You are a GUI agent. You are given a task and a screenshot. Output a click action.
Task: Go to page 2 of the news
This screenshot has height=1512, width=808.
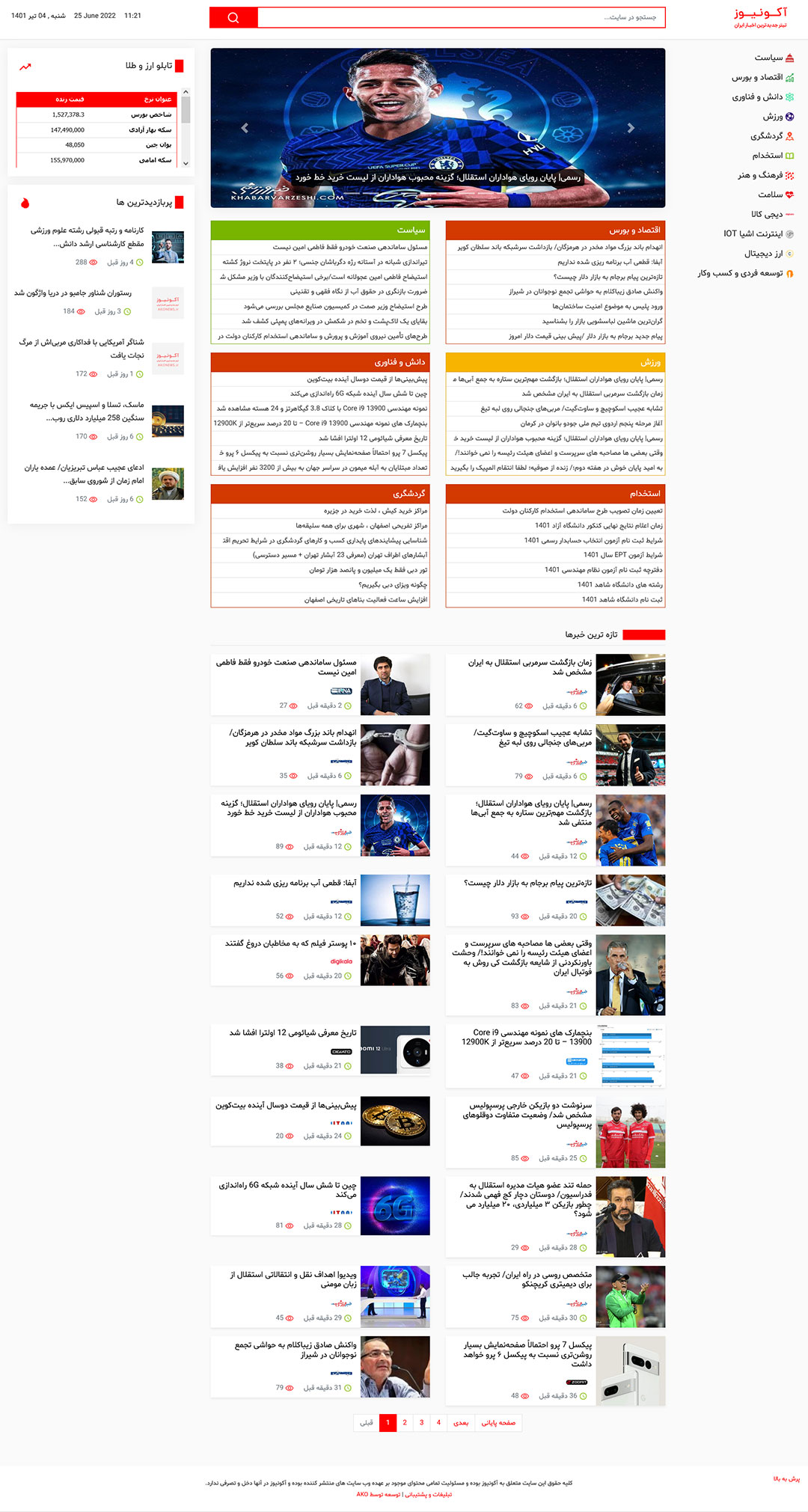pyautogui.click(x=405, y=1423)
